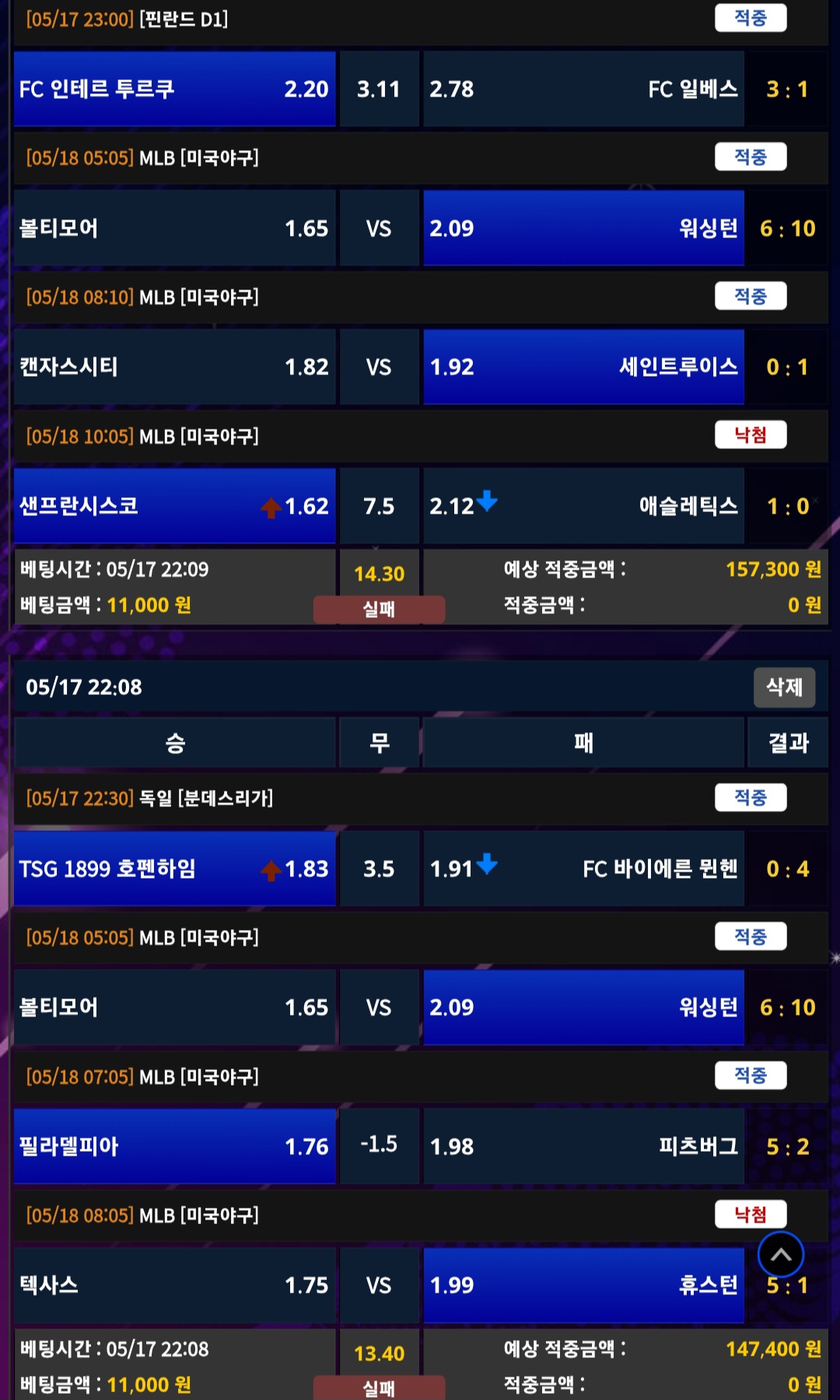The height and width of the screenshot is (1400, 840).
Task: Tap the scroll-to-top arrow button
Action: 780,1254
